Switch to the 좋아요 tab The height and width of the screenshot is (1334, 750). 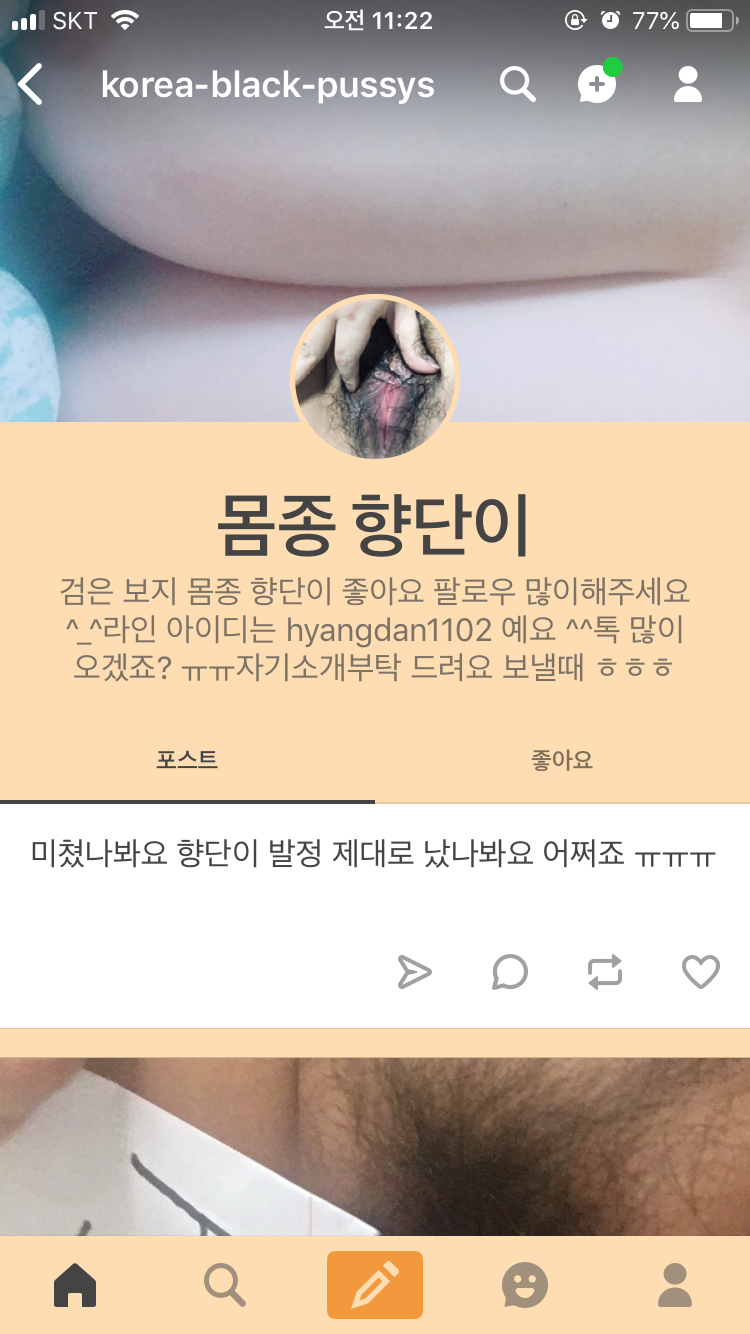(562, 760)
